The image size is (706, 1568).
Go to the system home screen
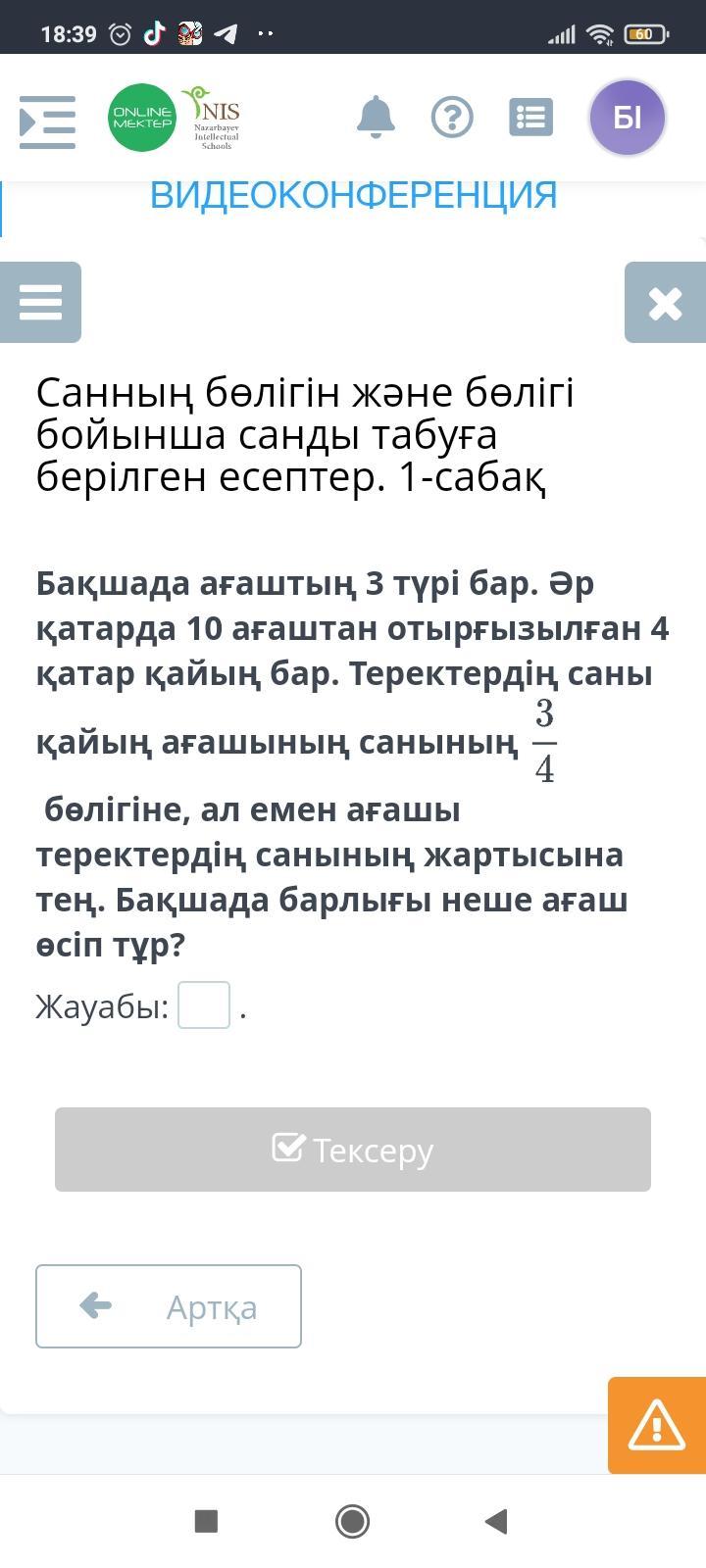352,1521
